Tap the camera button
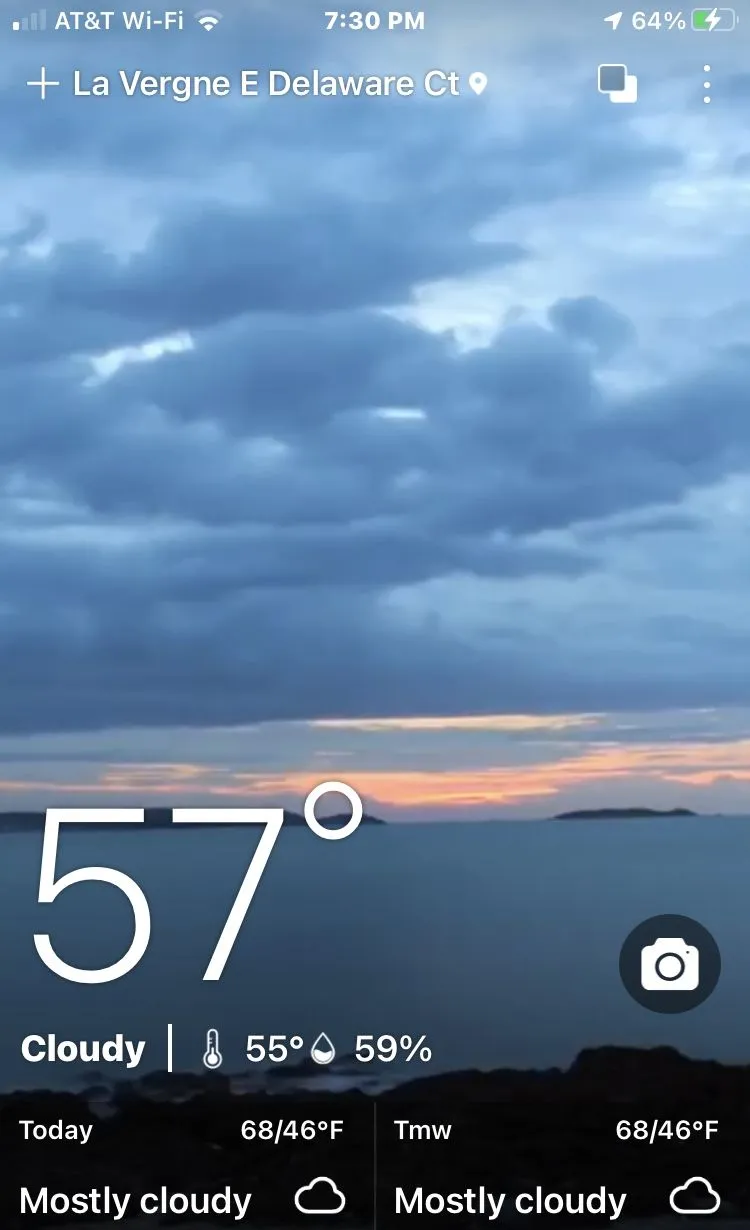 point(669,965)
